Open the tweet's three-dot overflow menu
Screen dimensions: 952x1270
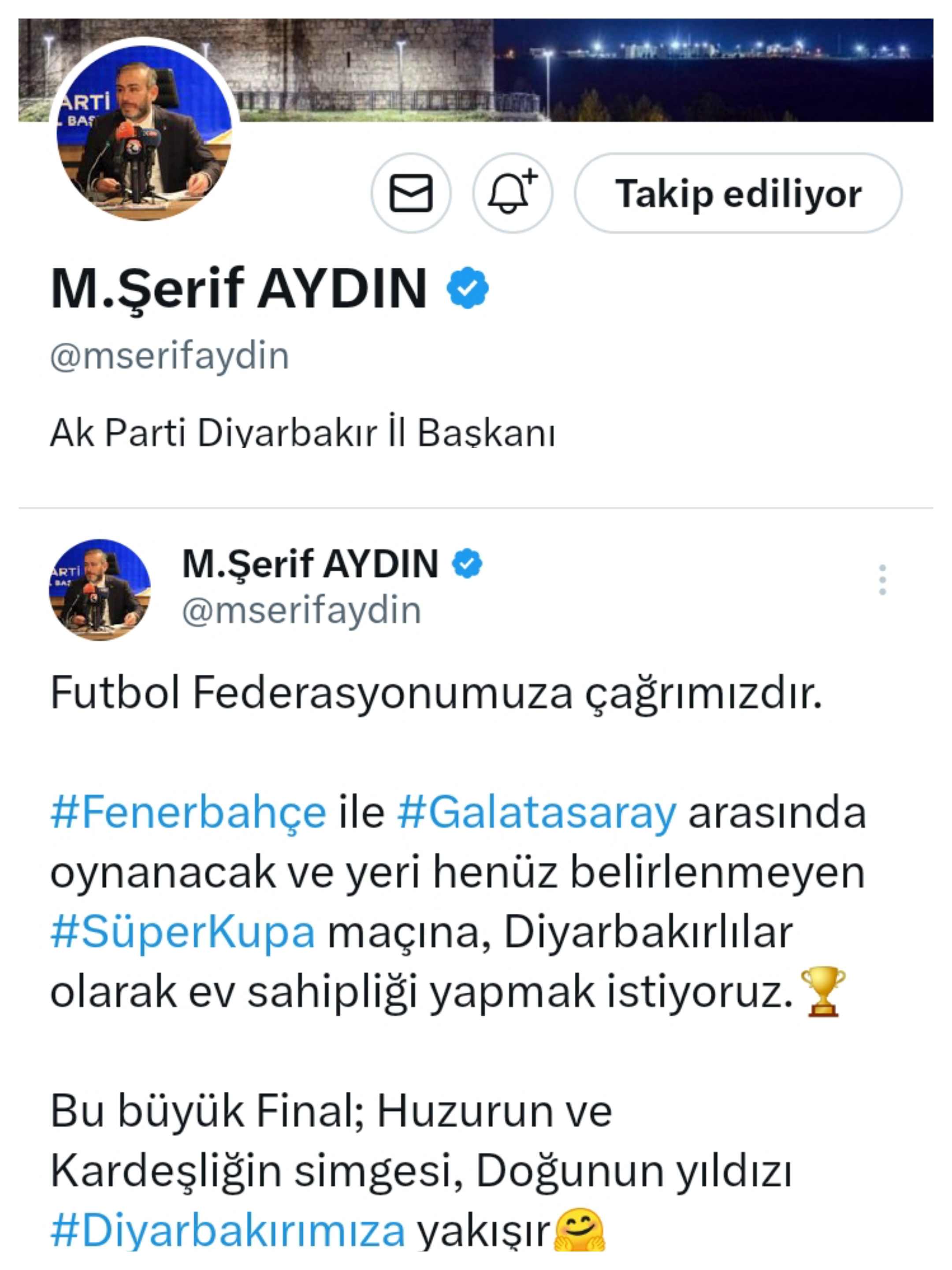882,580
